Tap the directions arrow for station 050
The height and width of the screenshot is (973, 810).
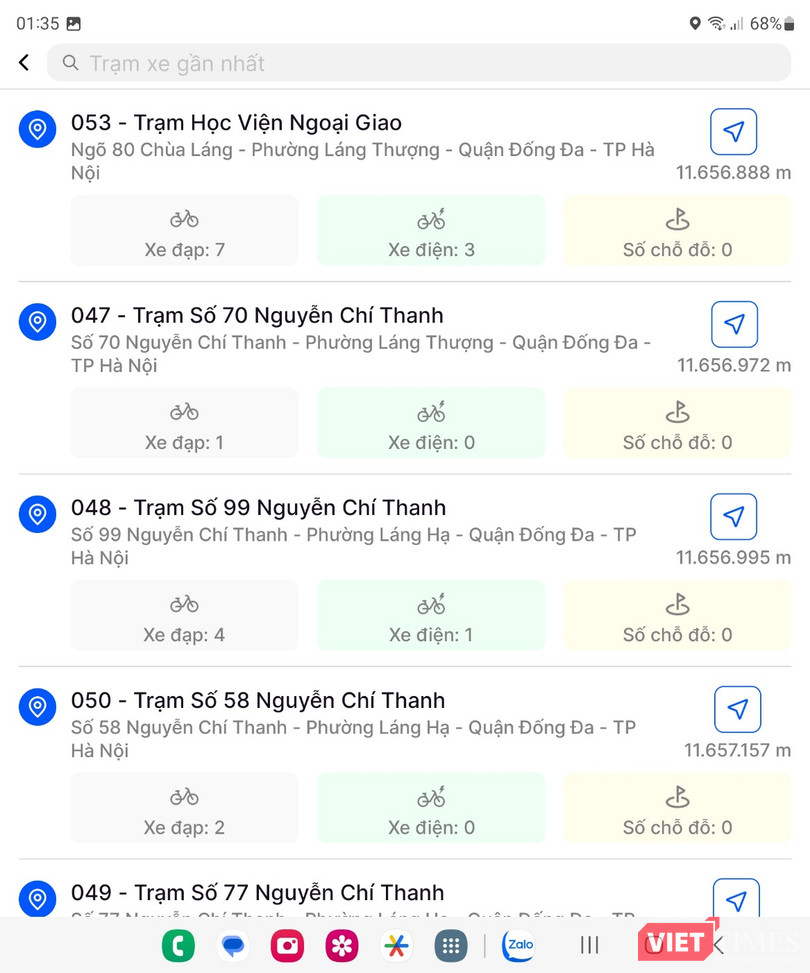tap(737, 709)
